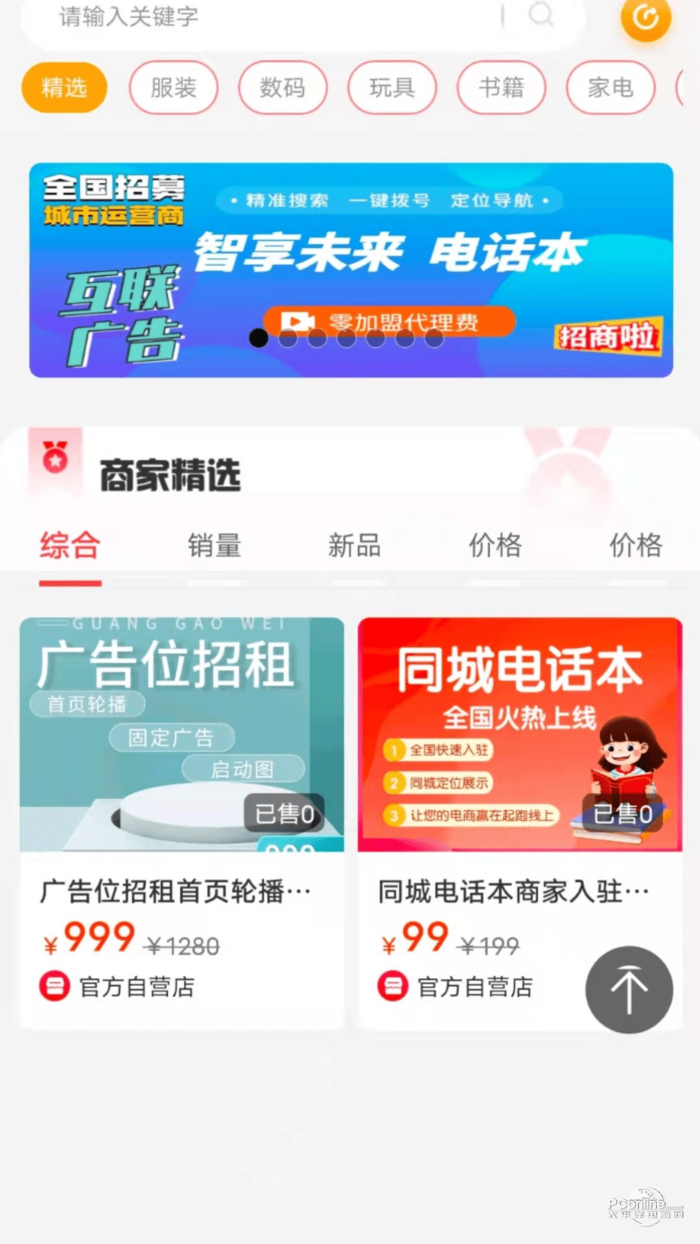Switch to the 综合 sort tab

click(x=70, y=546)
